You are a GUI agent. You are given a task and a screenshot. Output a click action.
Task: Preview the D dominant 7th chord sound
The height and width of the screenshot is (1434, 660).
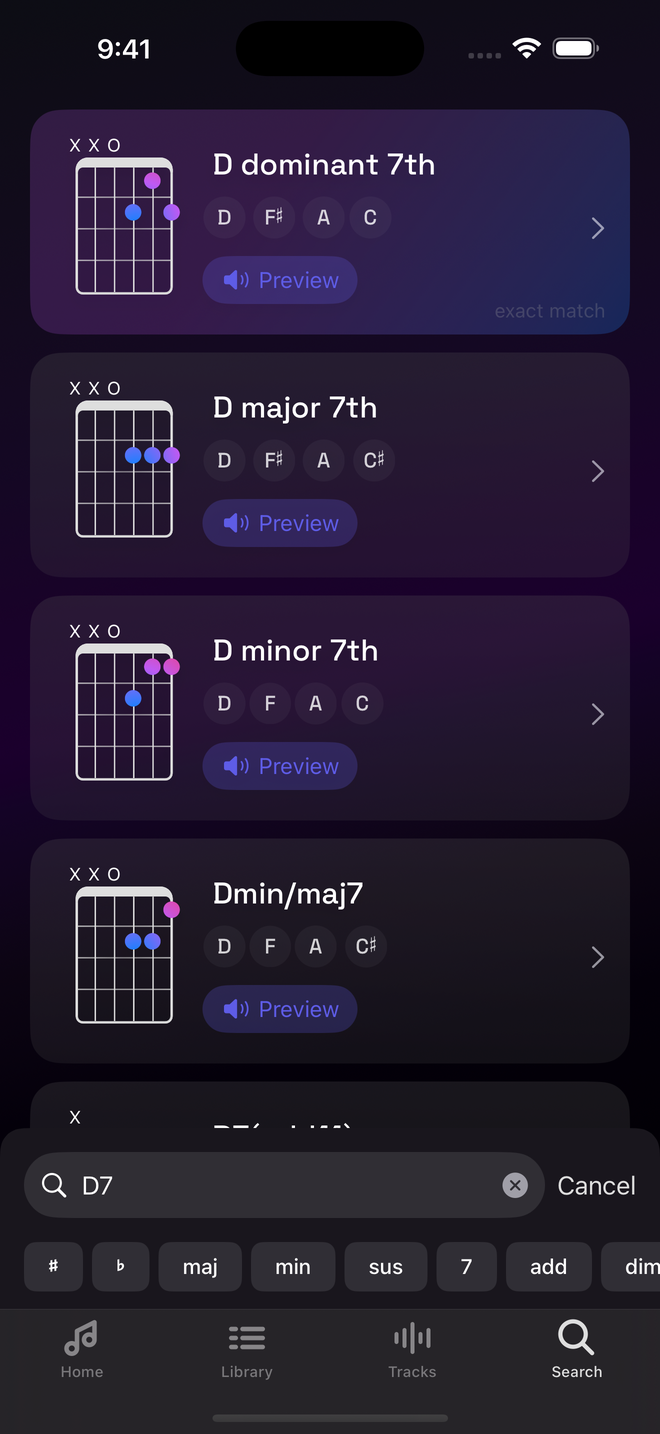click(280, 280)
